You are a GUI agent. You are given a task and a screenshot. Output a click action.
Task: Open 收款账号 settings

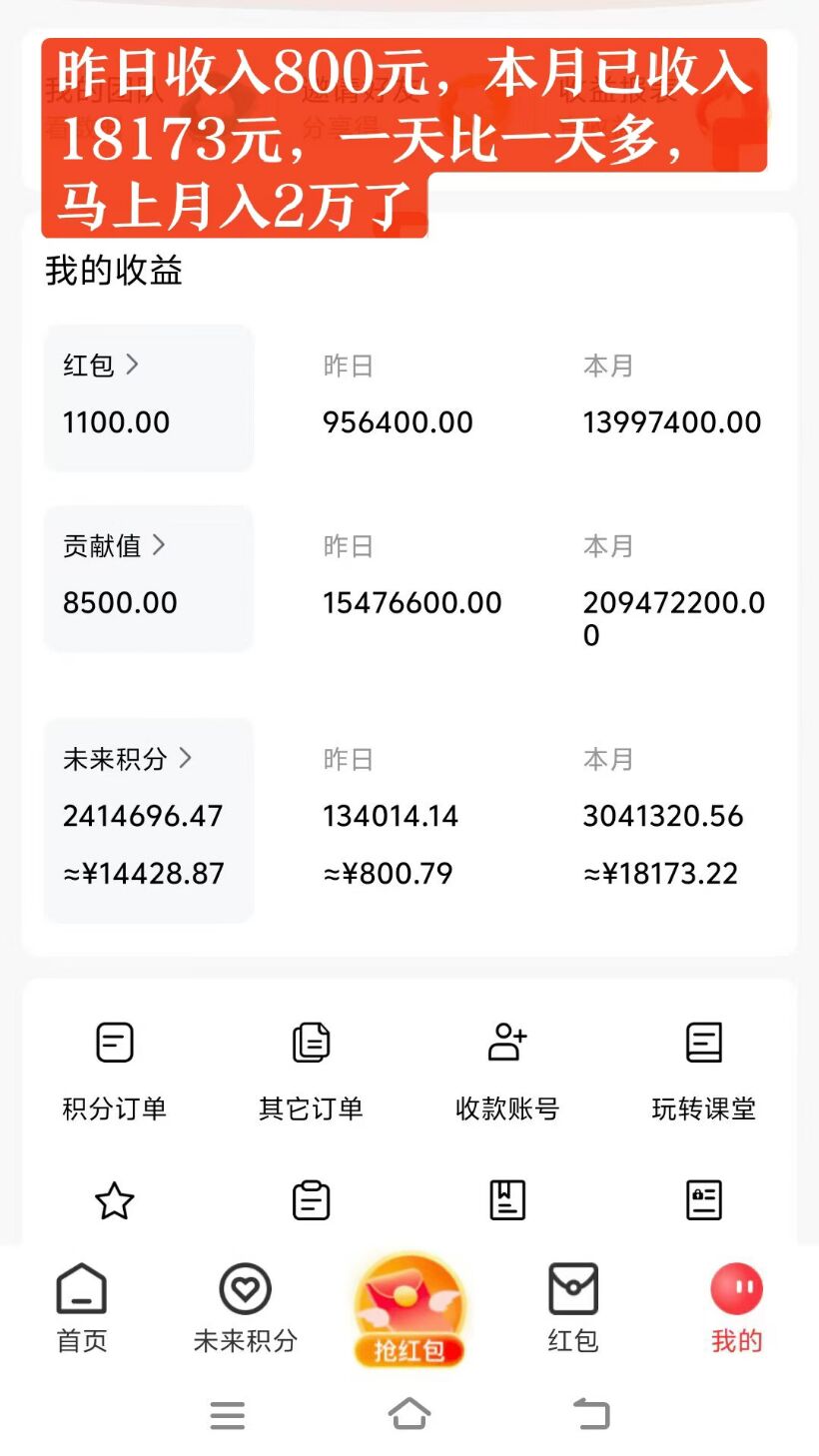[507, 1072]
